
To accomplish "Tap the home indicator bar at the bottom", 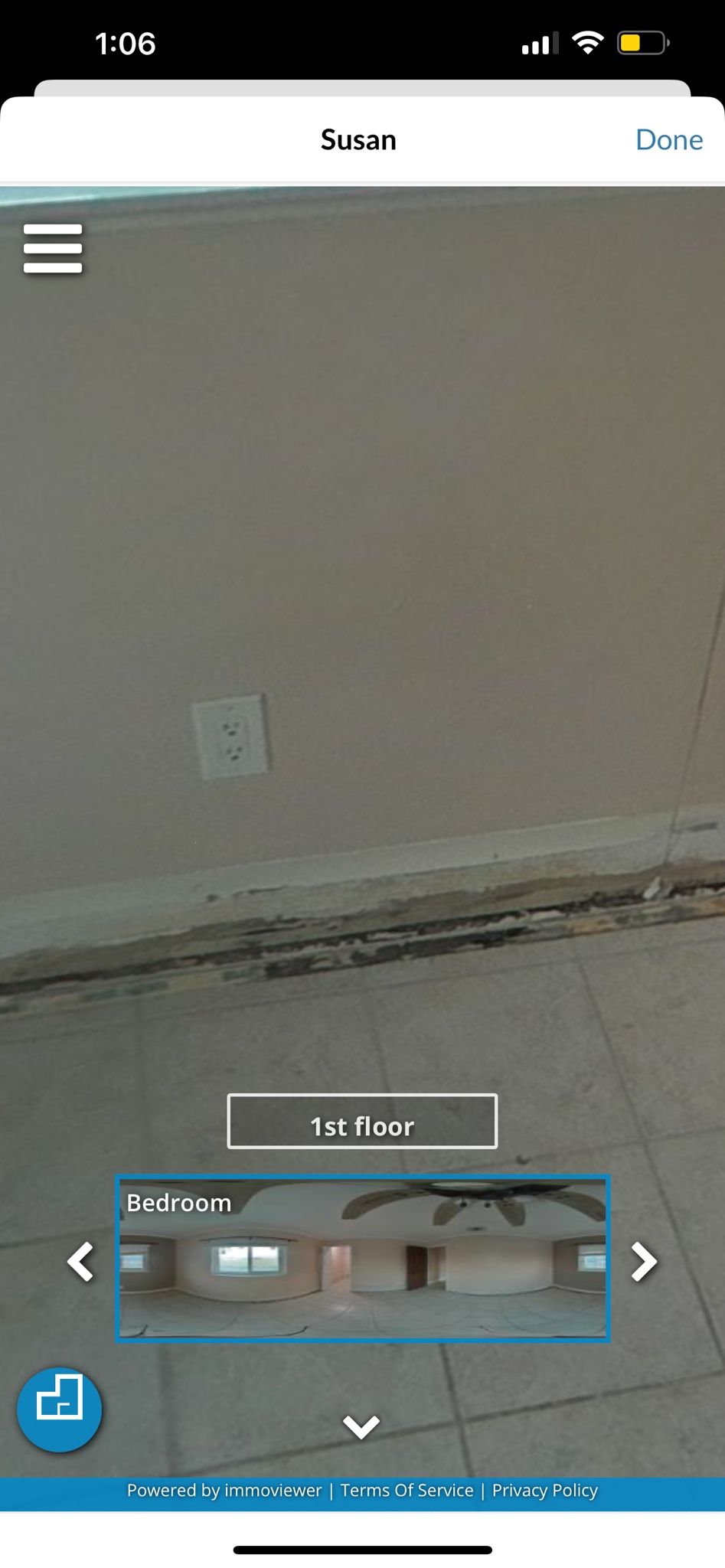I will click(362, 1548).
